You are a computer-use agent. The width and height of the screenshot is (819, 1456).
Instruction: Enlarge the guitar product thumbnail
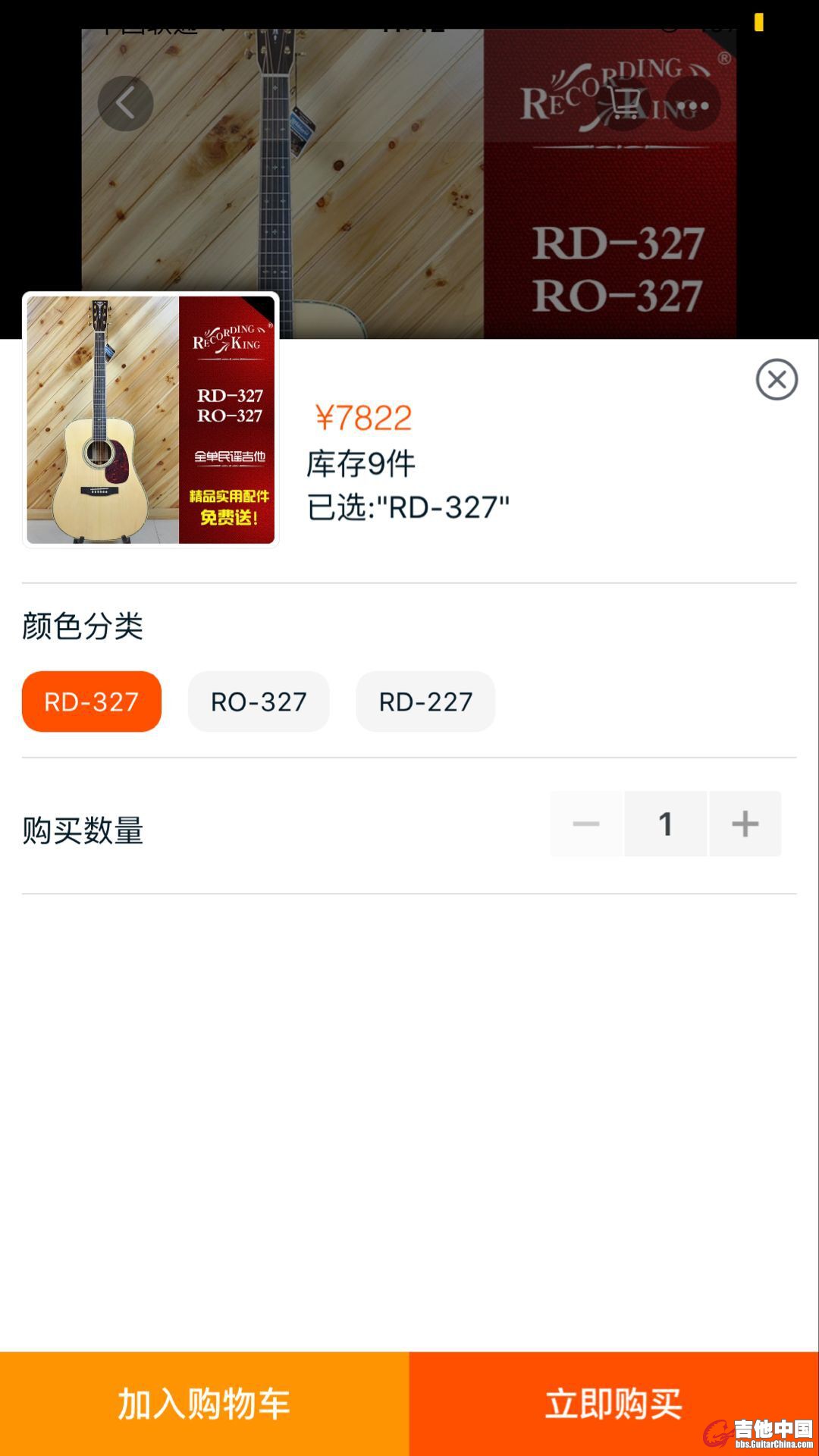click(x=151, y=419)
